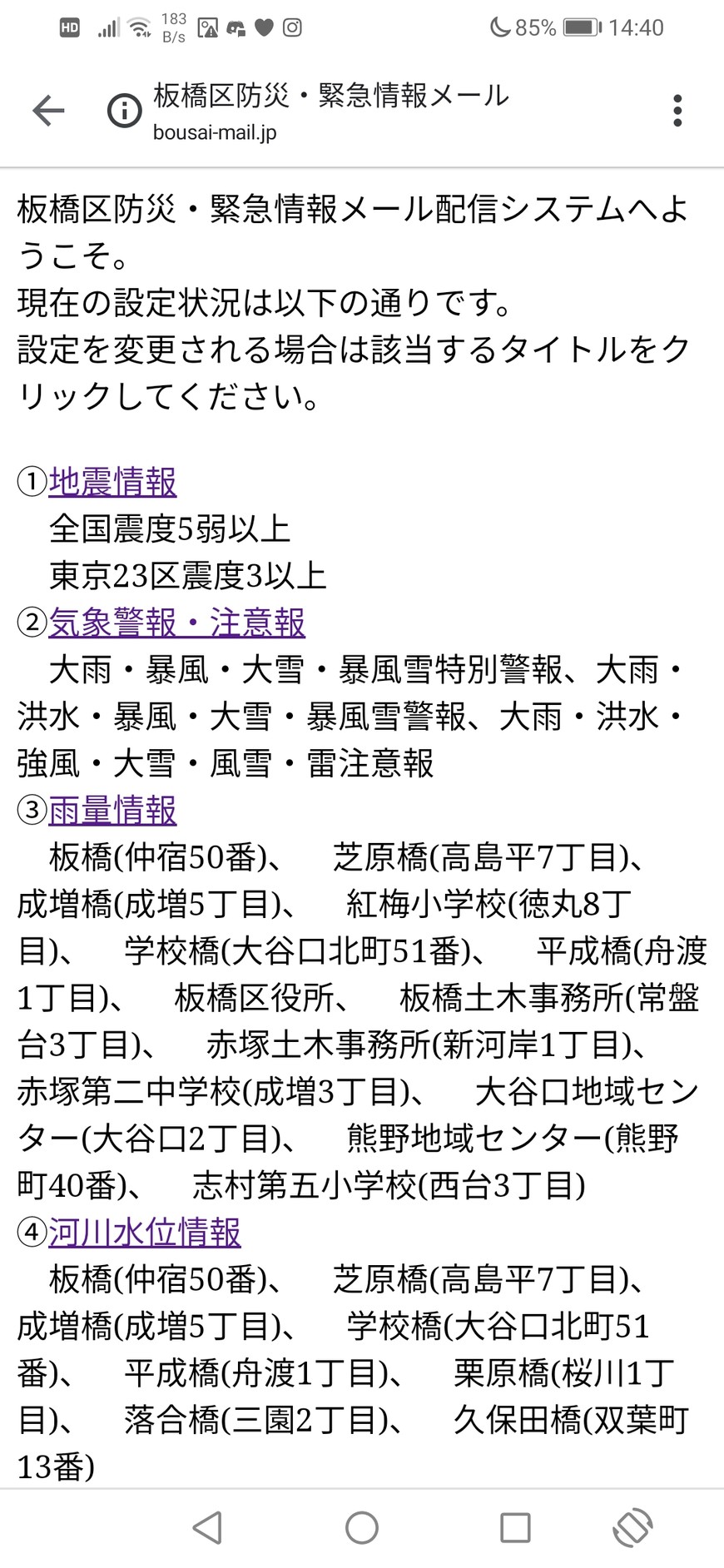Open the three-dot overflow menu
The image size is (724, 1568).
[677, 111]
